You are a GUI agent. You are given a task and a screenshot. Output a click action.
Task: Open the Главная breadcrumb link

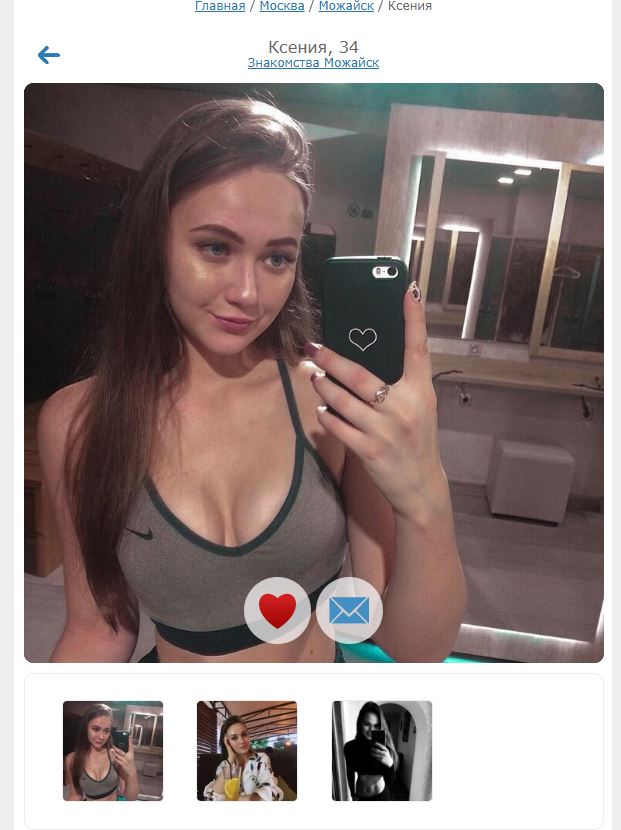(x=220, y=6)
